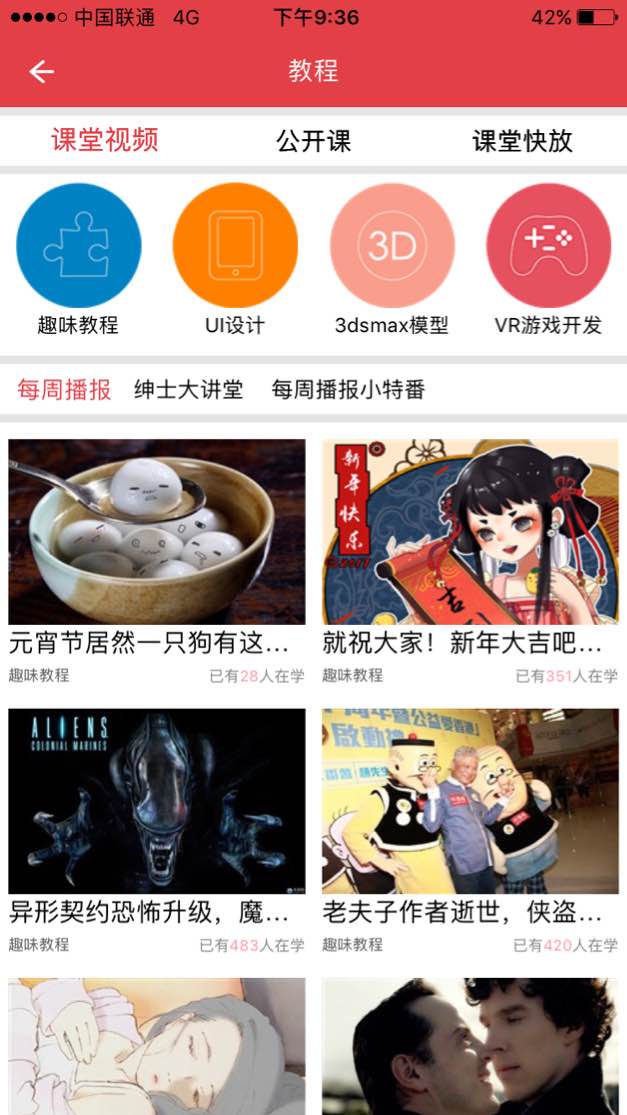Go back using the arrow icon
Viewport: 627px width, 1115px height.
point(41,71)
